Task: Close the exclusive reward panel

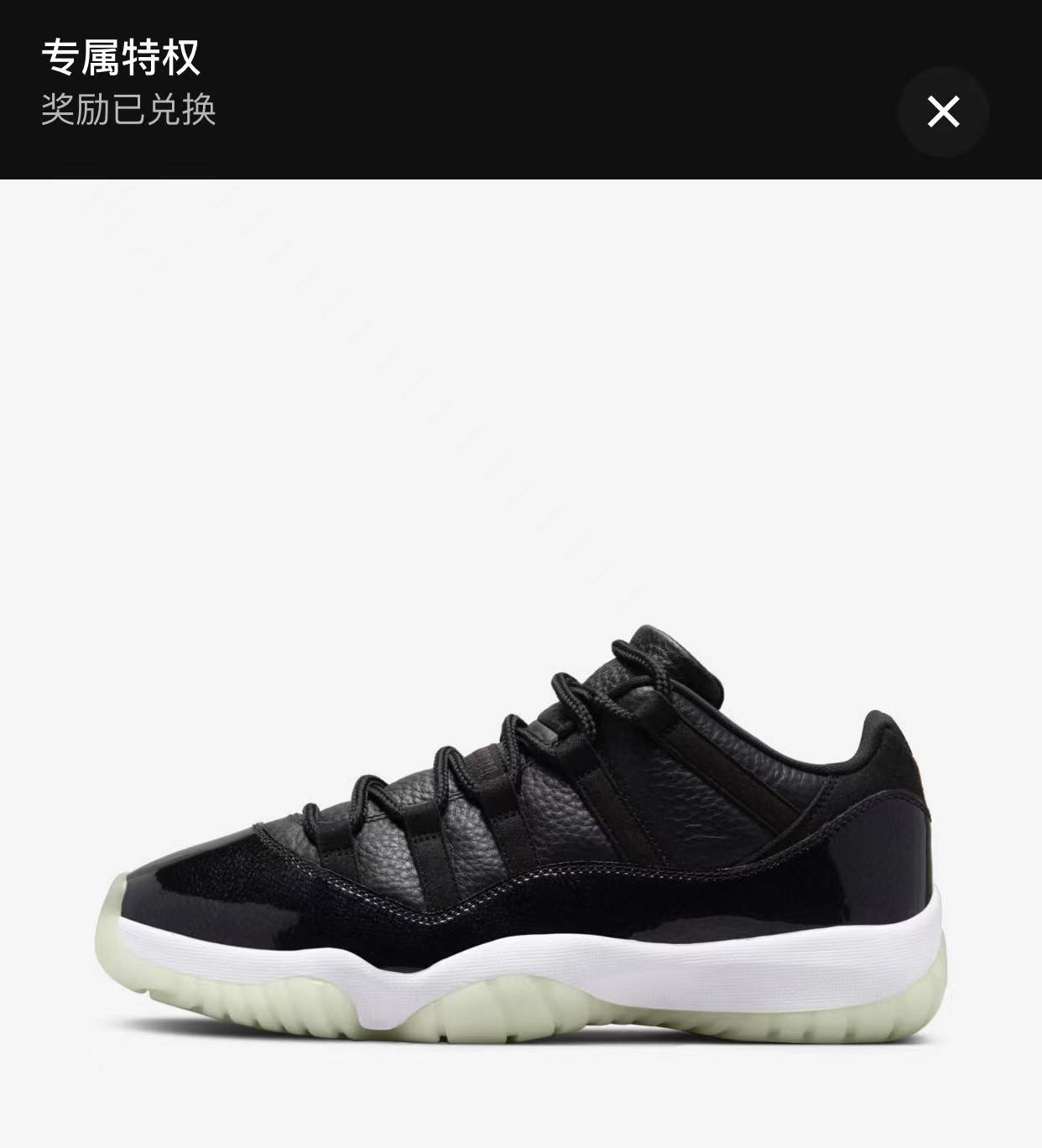Action: coord(943,112)
